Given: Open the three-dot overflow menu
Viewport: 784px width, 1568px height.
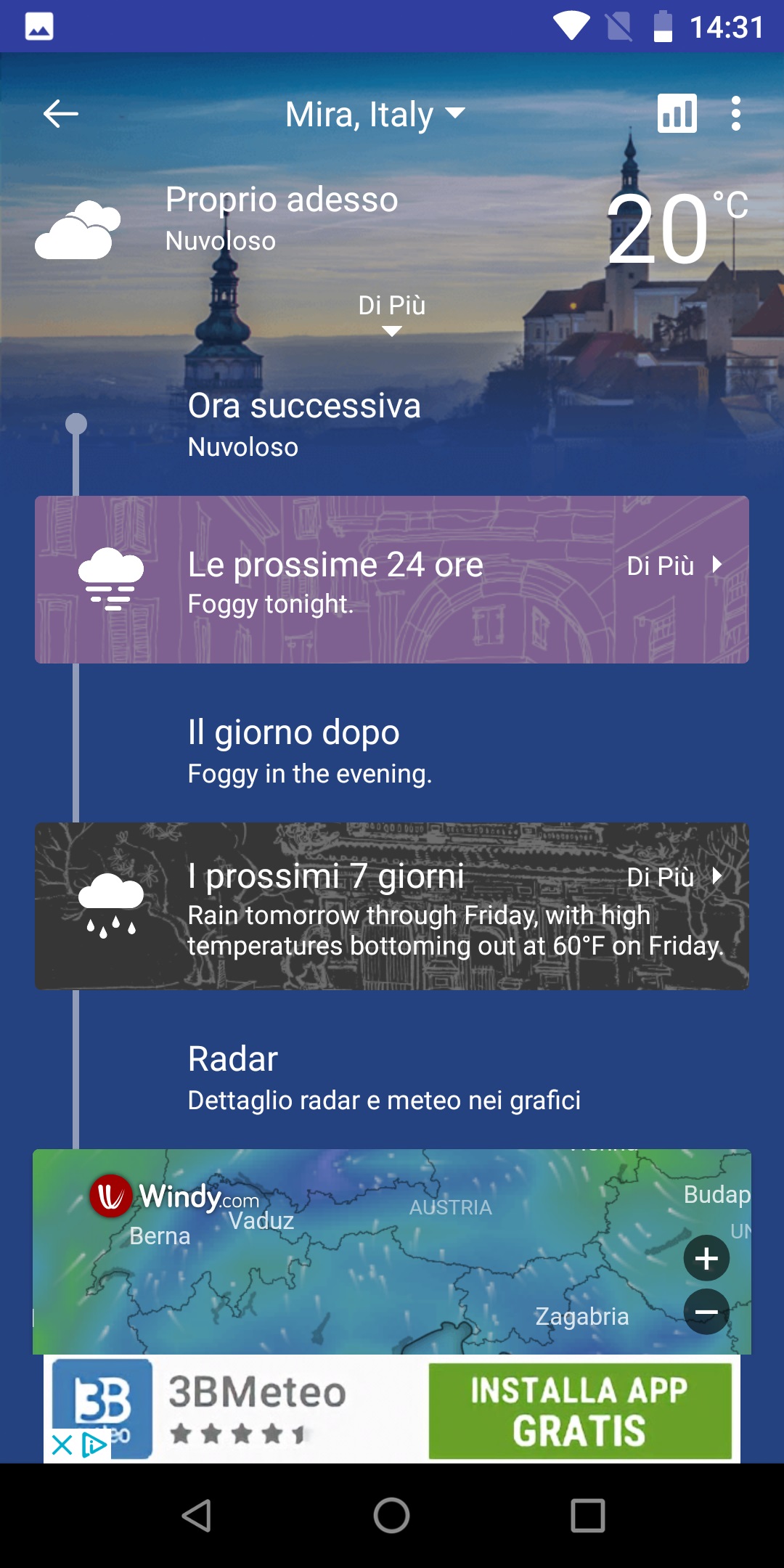Looking at the screenshot, I should [x=736, y=113].
